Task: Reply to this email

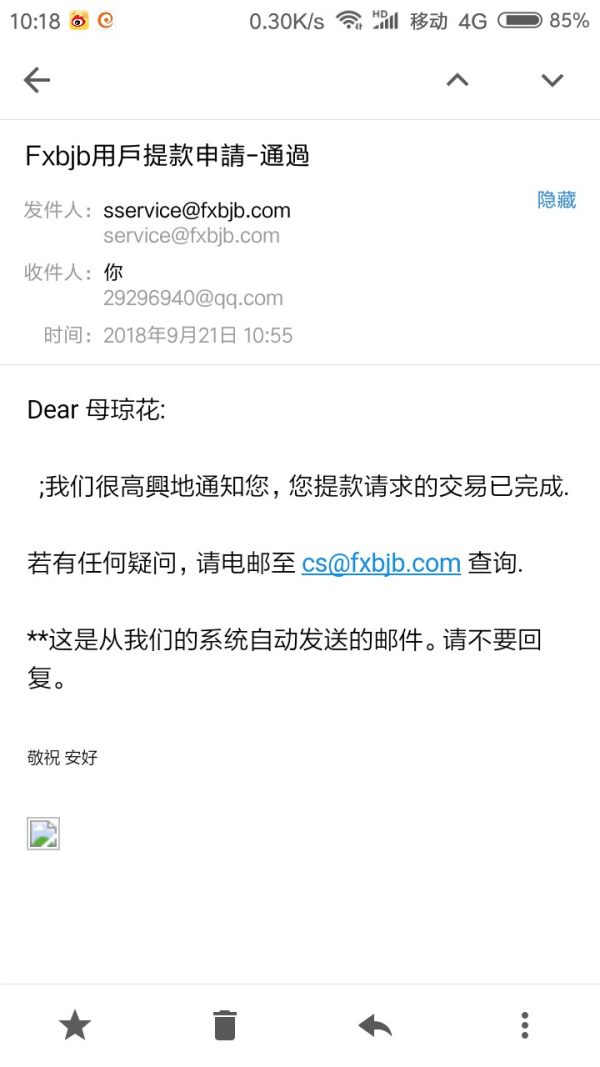Action: [375, 1024]
